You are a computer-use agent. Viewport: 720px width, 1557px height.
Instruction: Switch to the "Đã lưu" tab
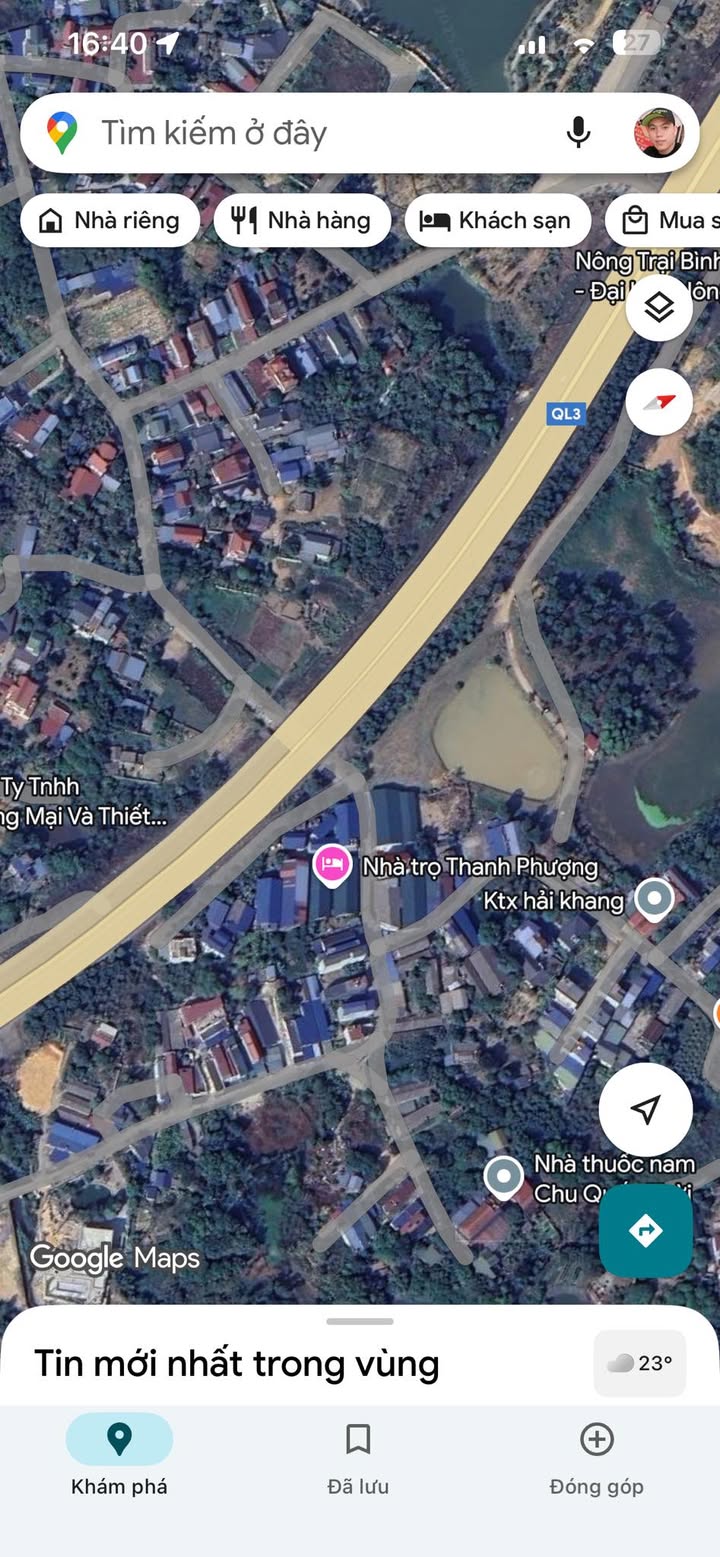(358, 1459)
